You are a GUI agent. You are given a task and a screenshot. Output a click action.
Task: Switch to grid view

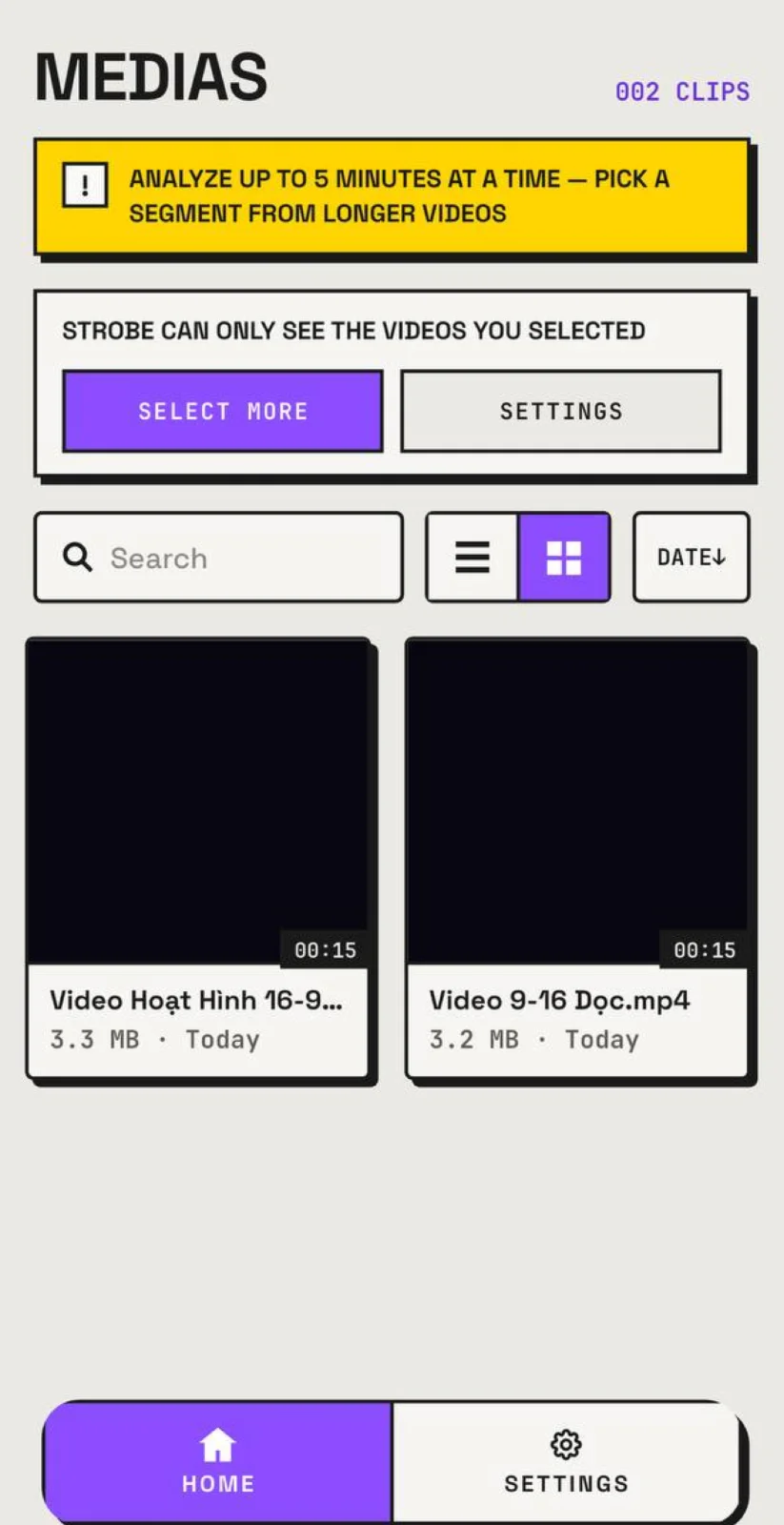click(x=564, y=558)
